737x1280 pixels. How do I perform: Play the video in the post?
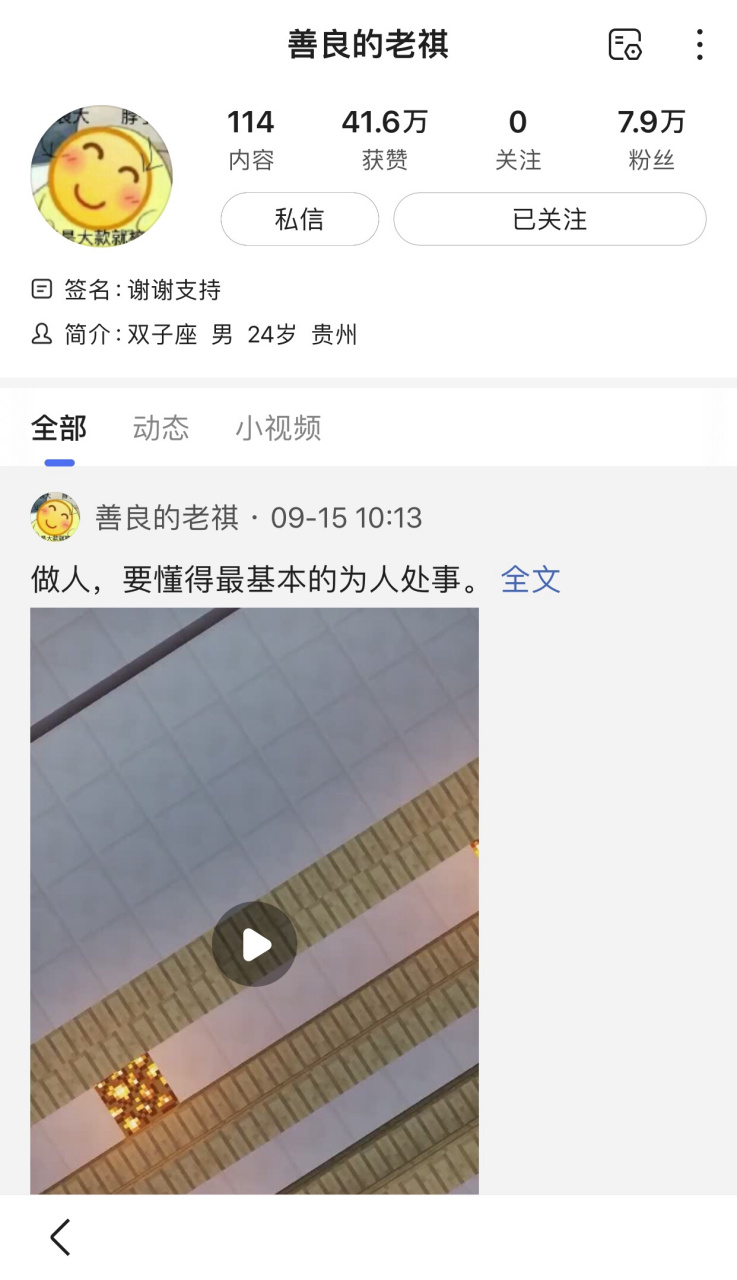click(x=255, y=942)
